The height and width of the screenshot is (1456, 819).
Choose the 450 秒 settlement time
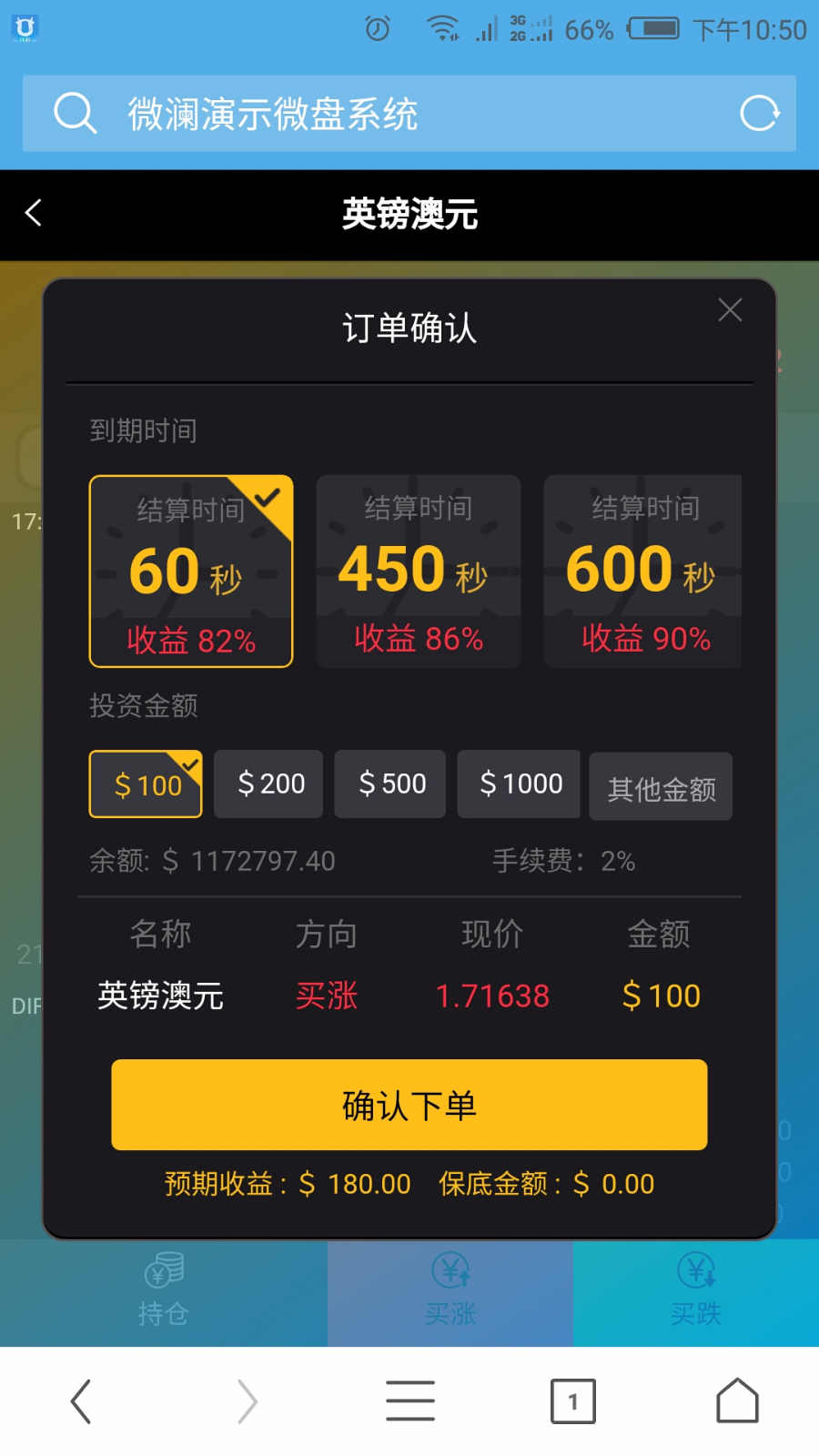[x=419, y=571]
